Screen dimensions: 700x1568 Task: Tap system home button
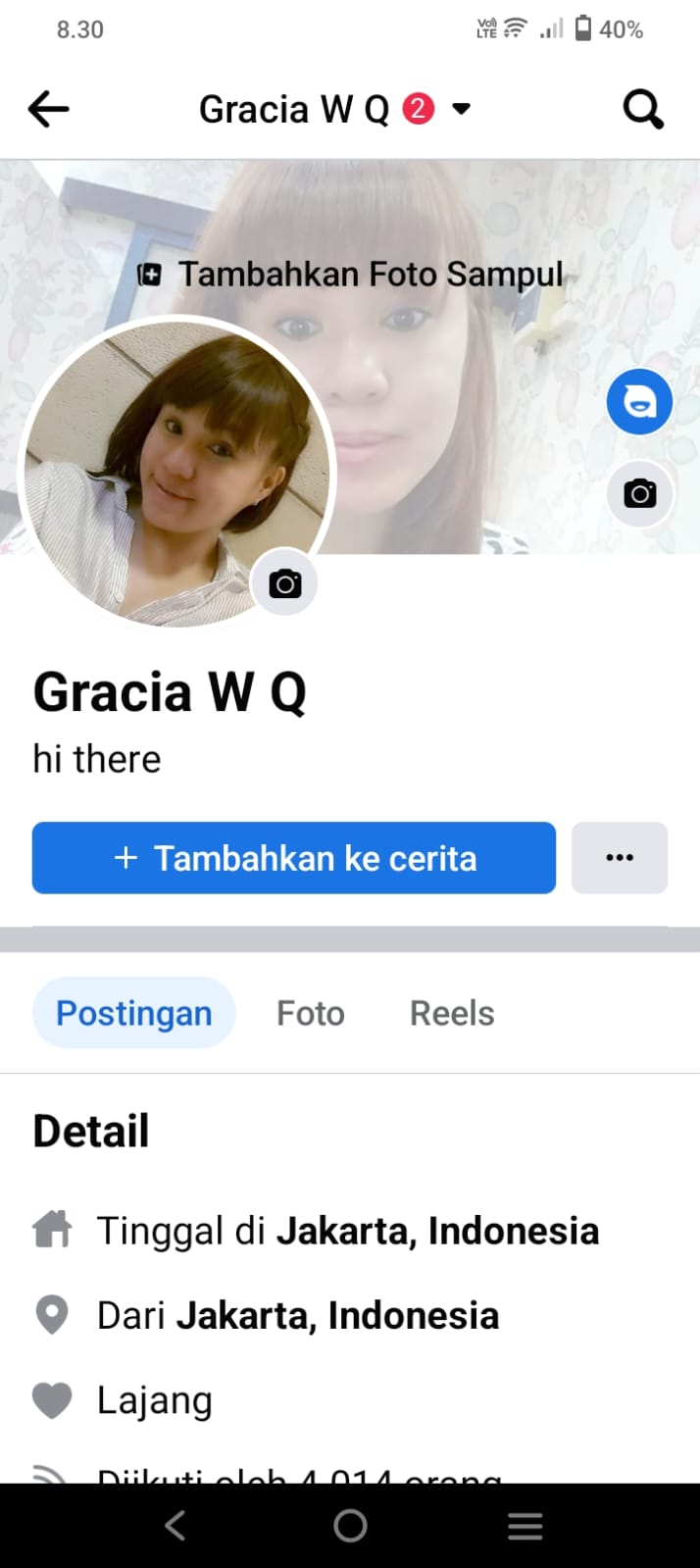[x=350, y=1526]
